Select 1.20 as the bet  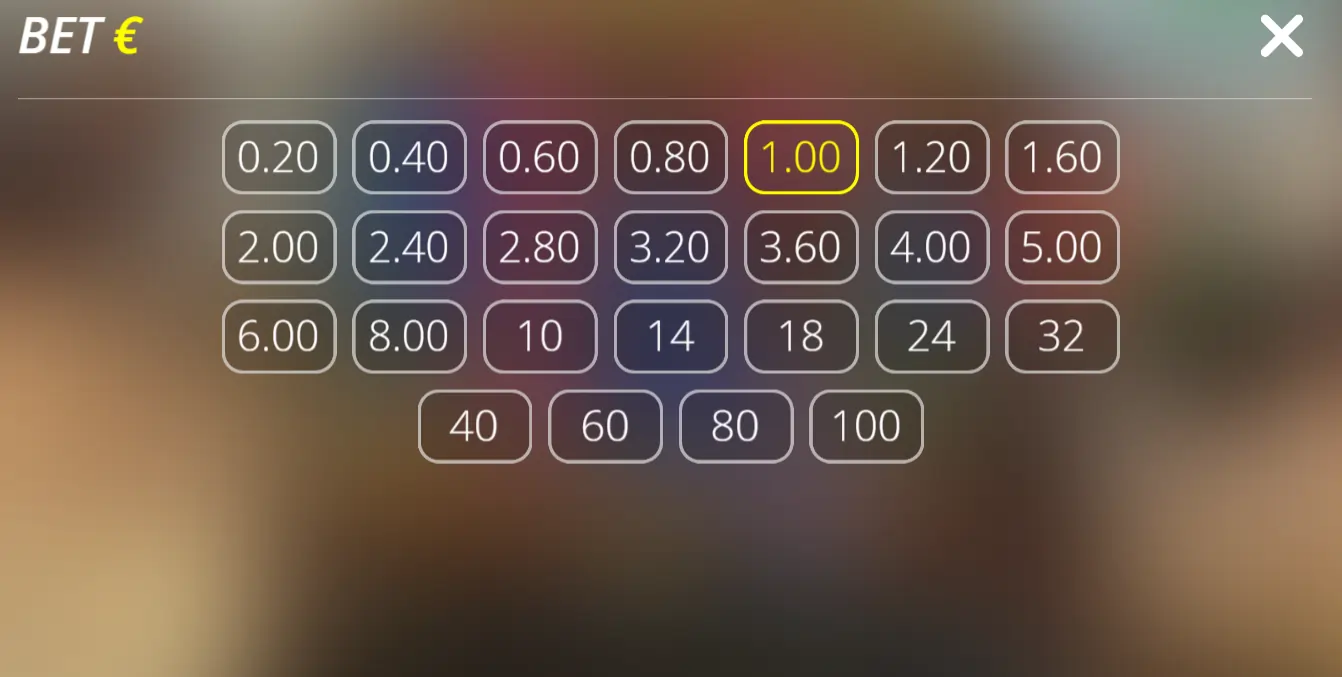(x=931, y=157)
